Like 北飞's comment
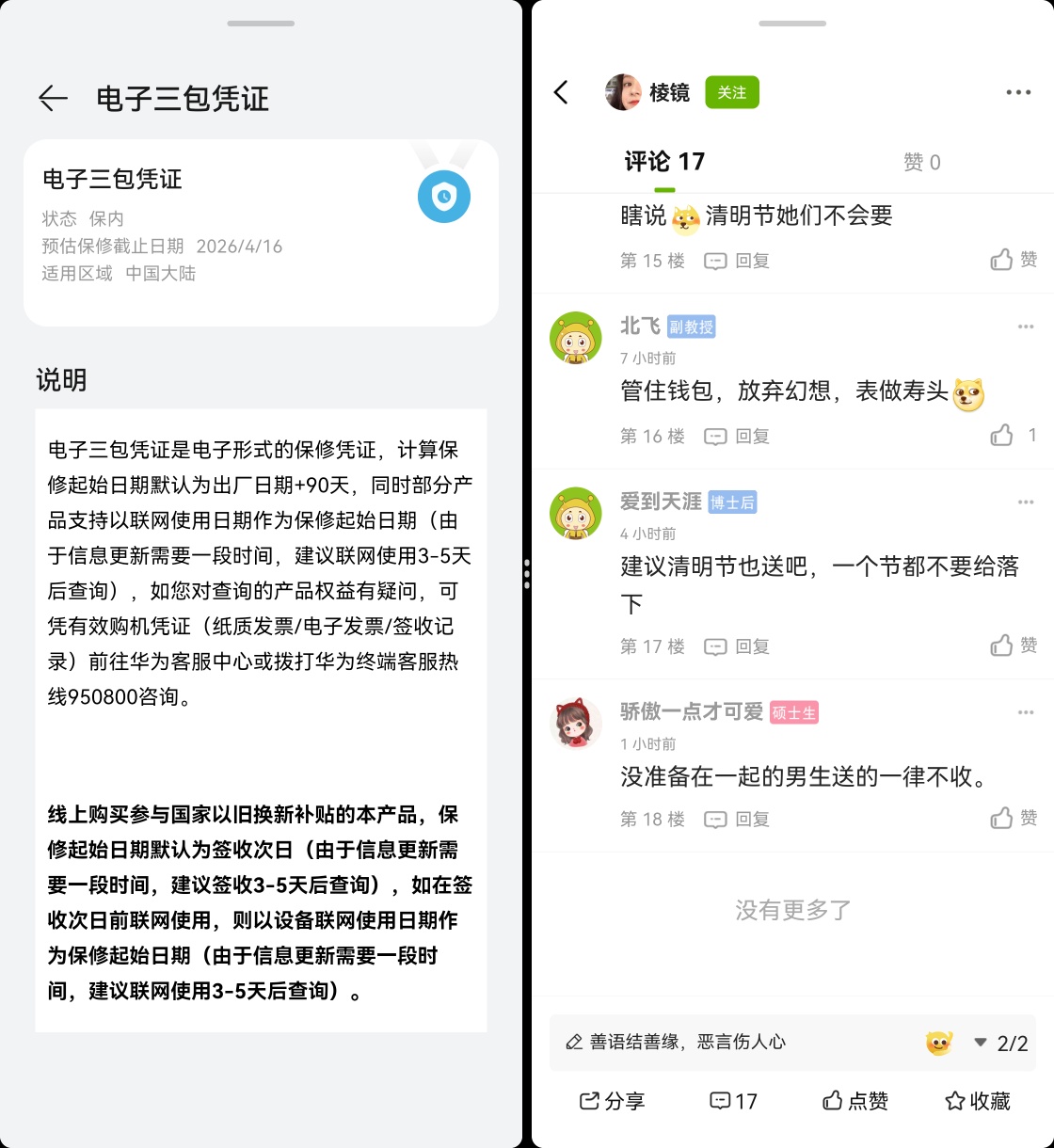The height and width of the screenshot is (1148, 1054). (1003, 435)
